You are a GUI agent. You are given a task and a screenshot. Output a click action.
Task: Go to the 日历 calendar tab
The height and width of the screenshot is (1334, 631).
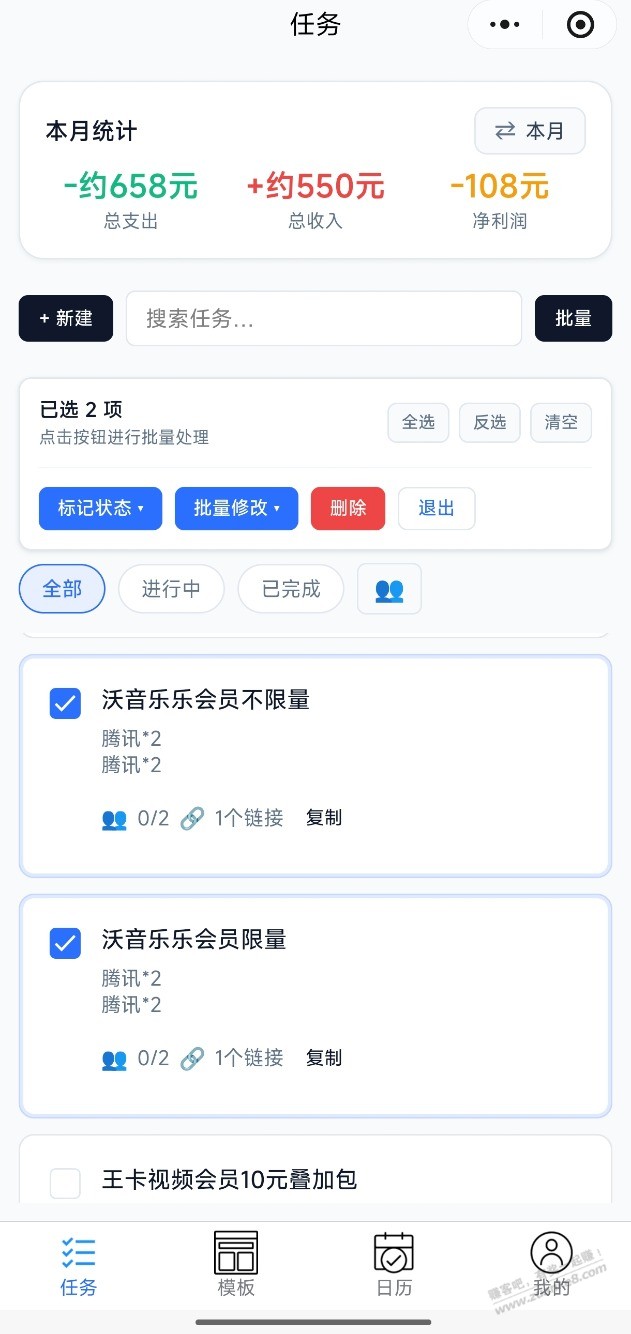[394, 1264]
